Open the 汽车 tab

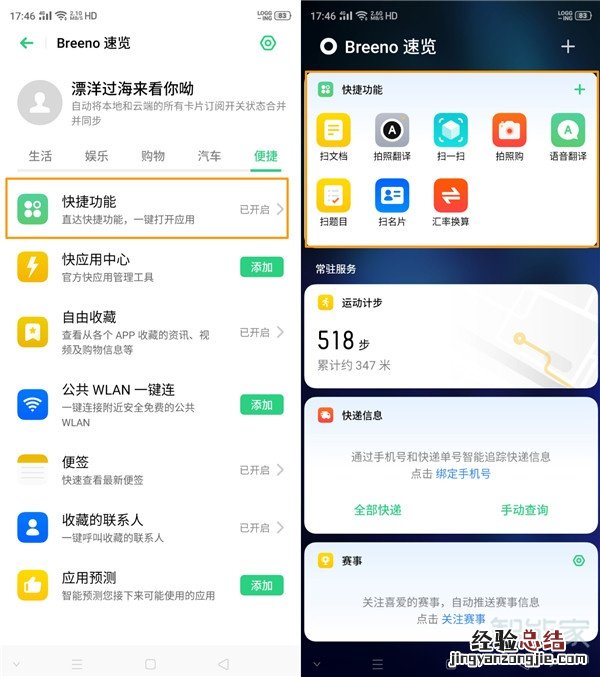coord(209,156)
